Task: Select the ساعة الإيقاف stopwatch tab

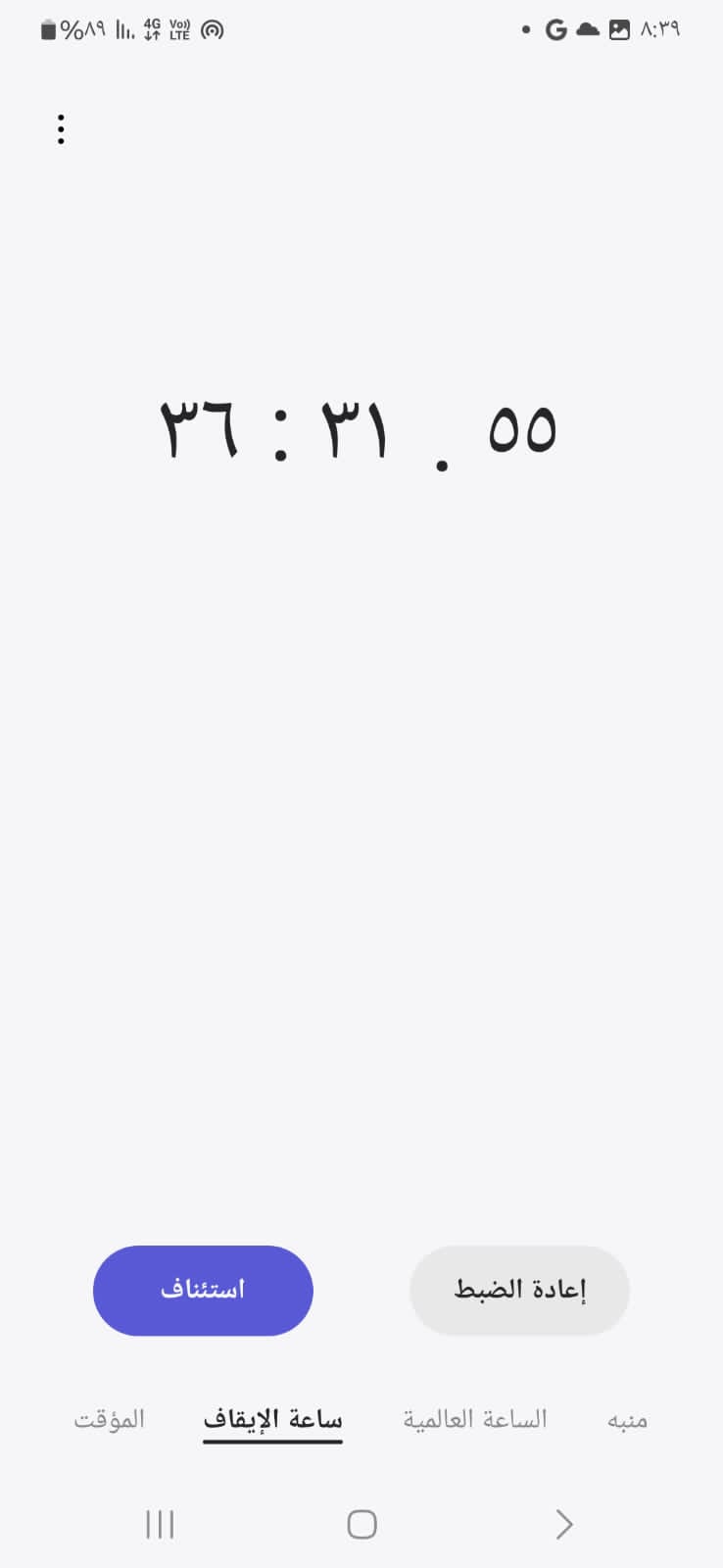Action: 272,1419
